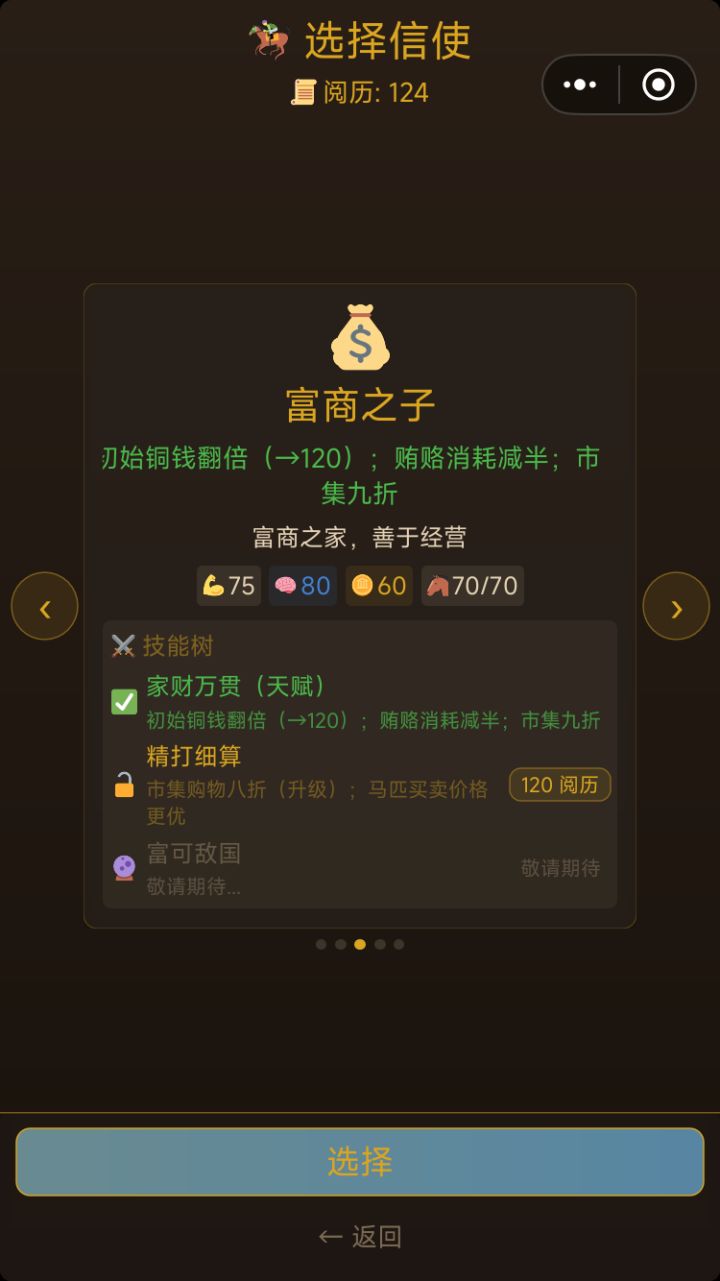
Task: Click the 120 阅历 upgrade badge
Action: point(559,785)
